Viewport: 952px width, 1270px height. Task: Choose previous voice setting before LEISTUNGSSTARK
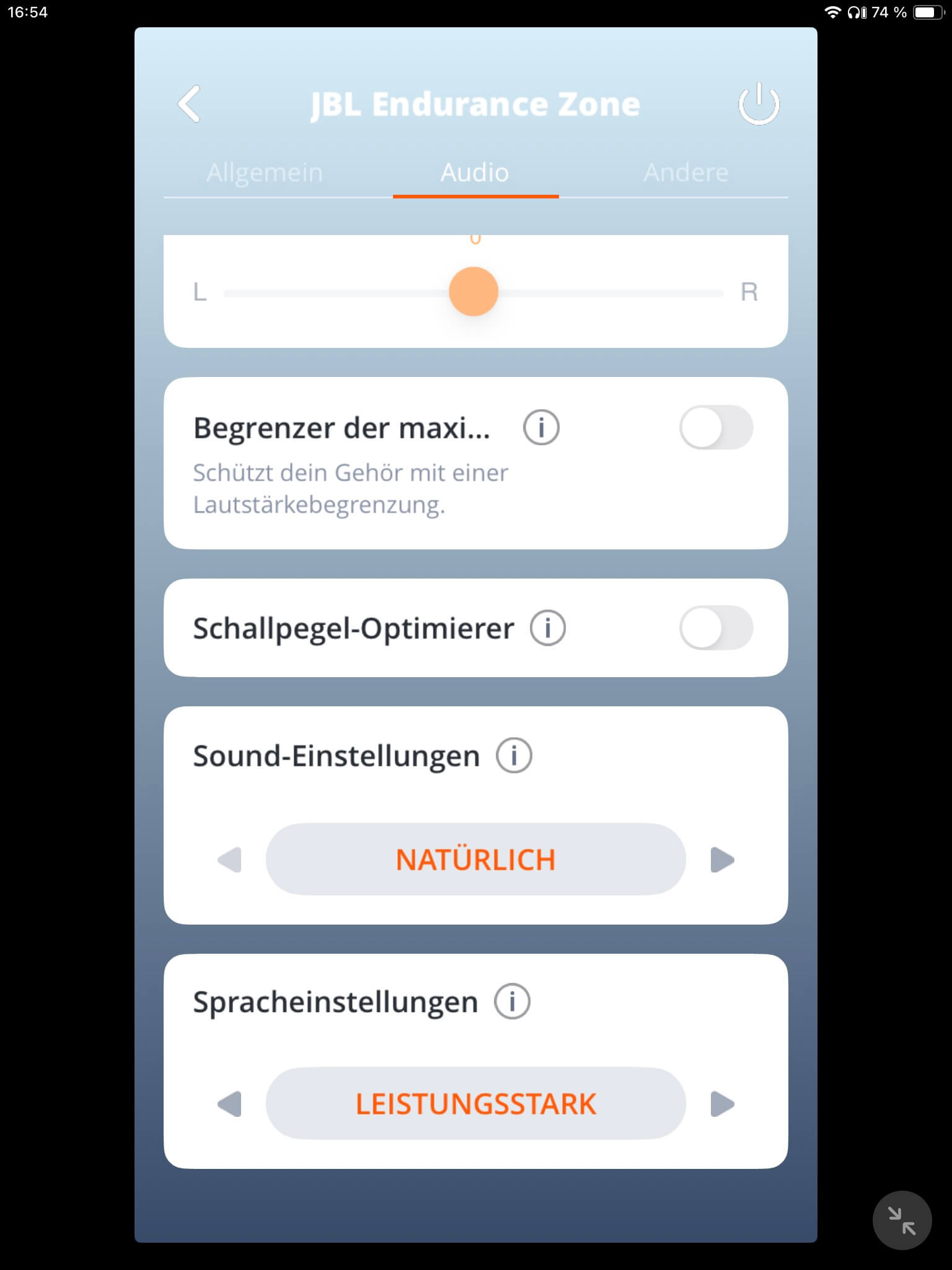point(230,1104)
